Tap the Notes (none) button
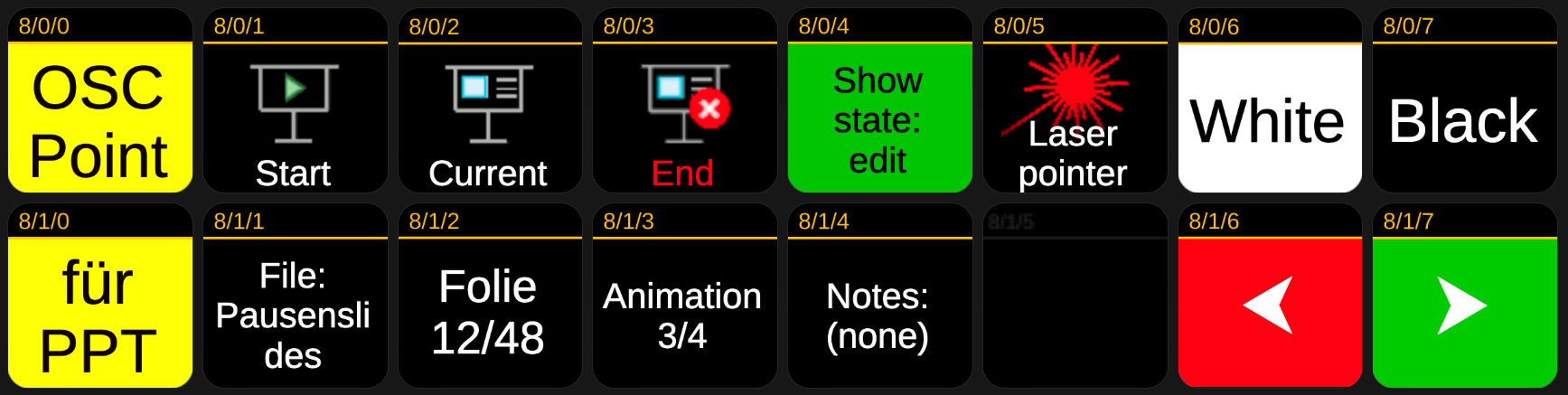Viewport: 1568px width, 395px height. [879, 312]
